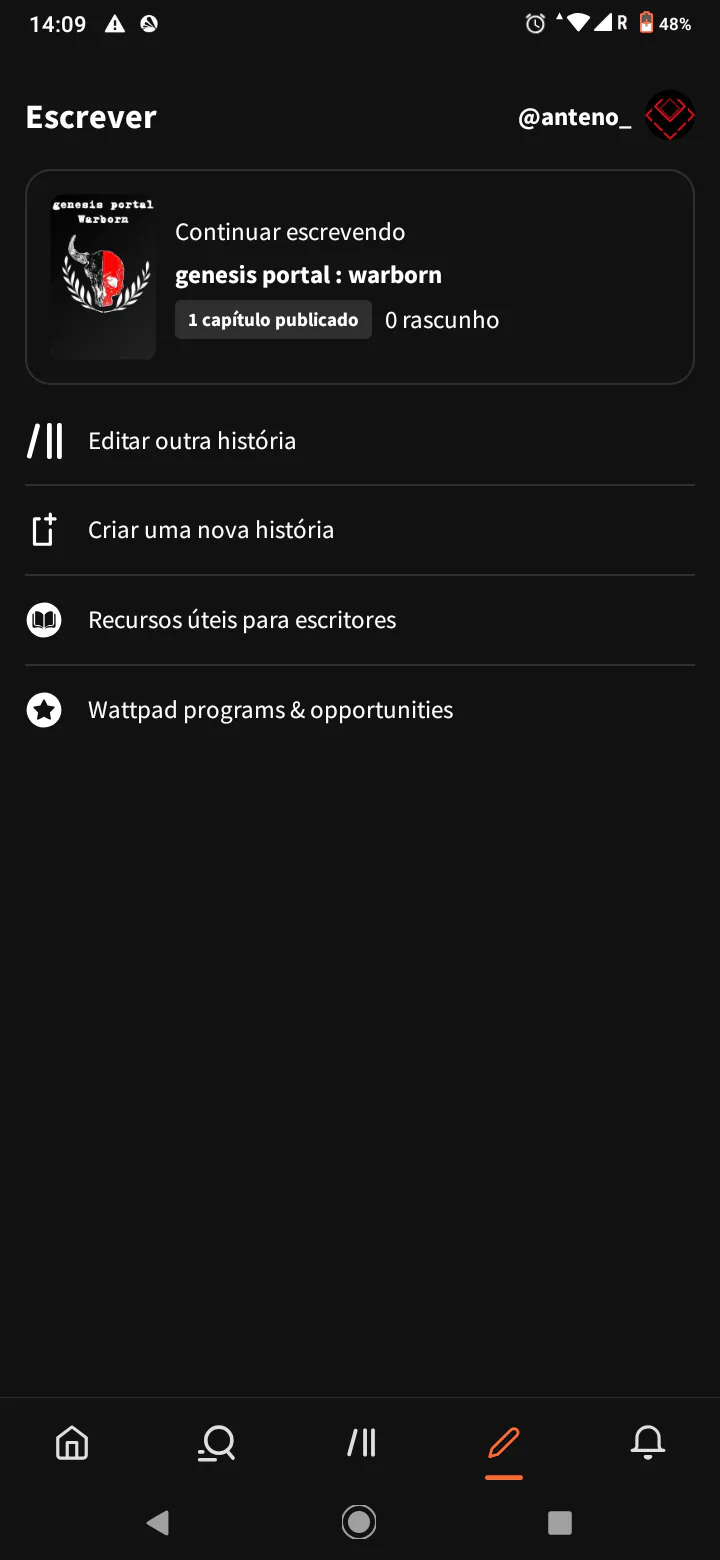Select Editar outra história
This screenshot has width=720, height=1560.
coord(192,441)
